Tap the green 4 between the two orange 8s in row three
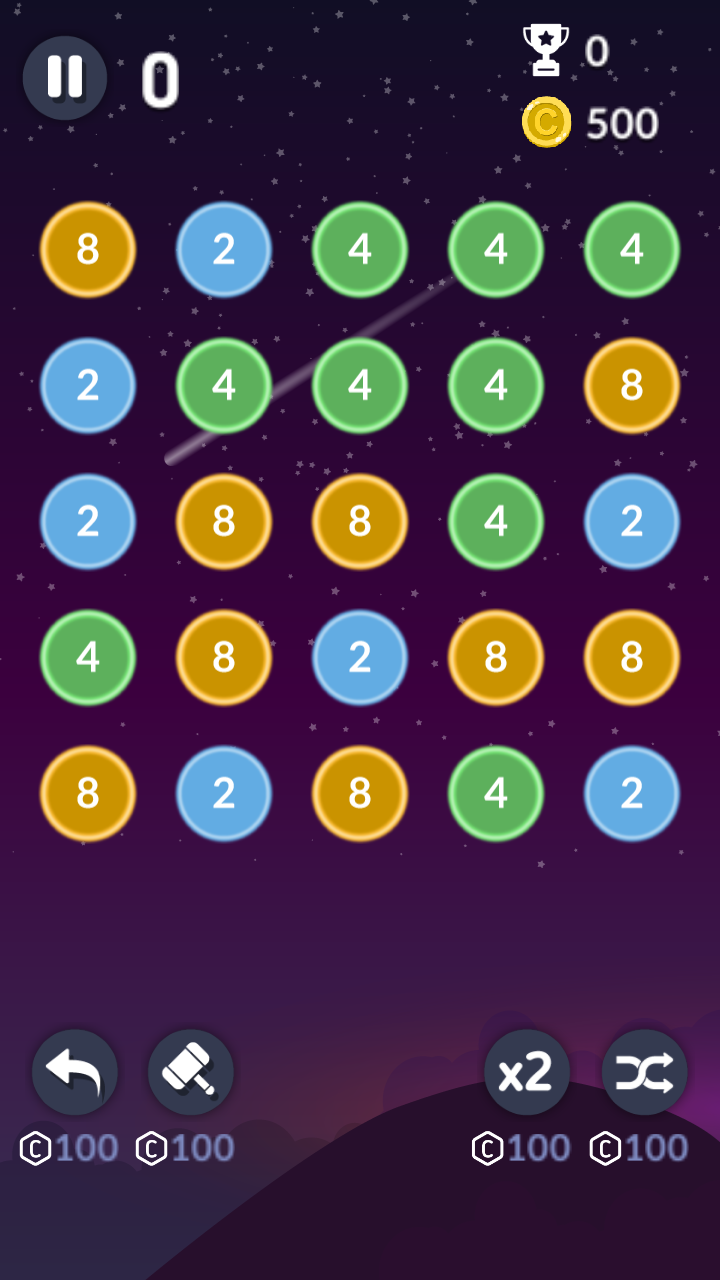The image size is (720, 1280). (495, 521)
